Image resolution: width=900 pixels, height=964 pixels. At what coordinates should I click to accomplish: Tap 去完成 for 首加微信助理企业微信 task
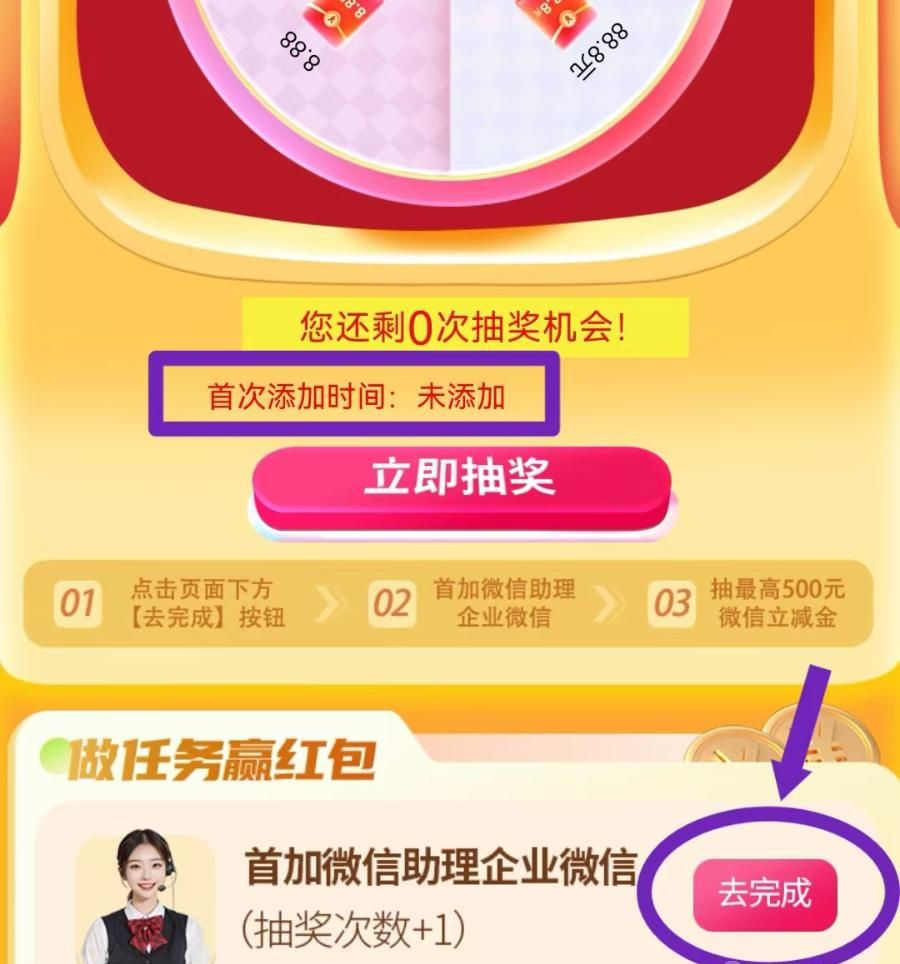(764, 893)
